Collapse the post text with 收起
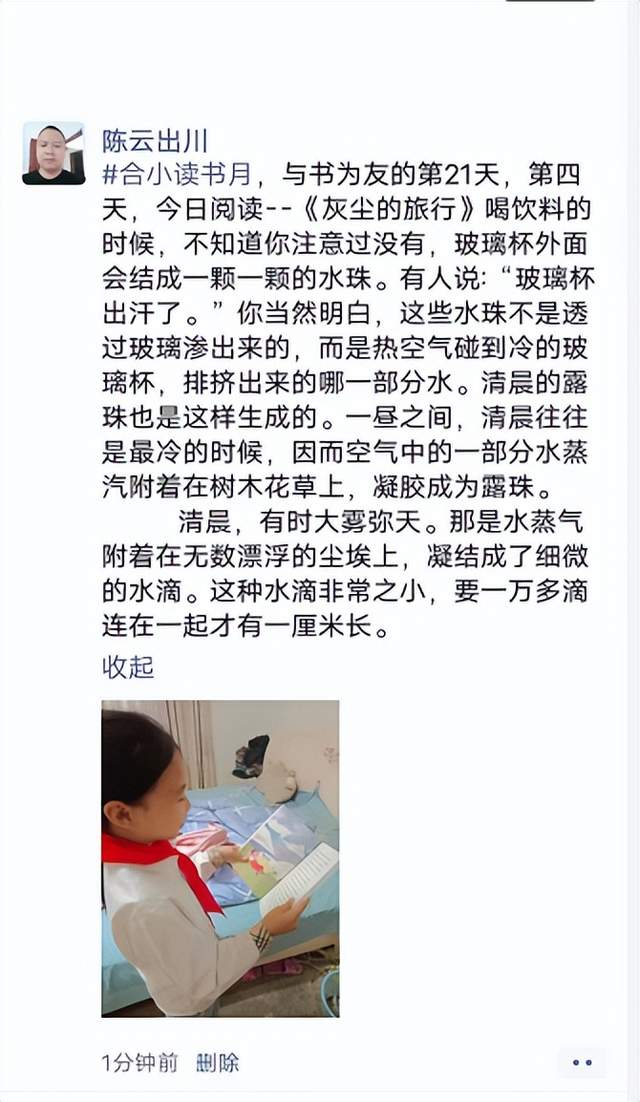This screenshot has height=1102, width=640. pos(128,667)
